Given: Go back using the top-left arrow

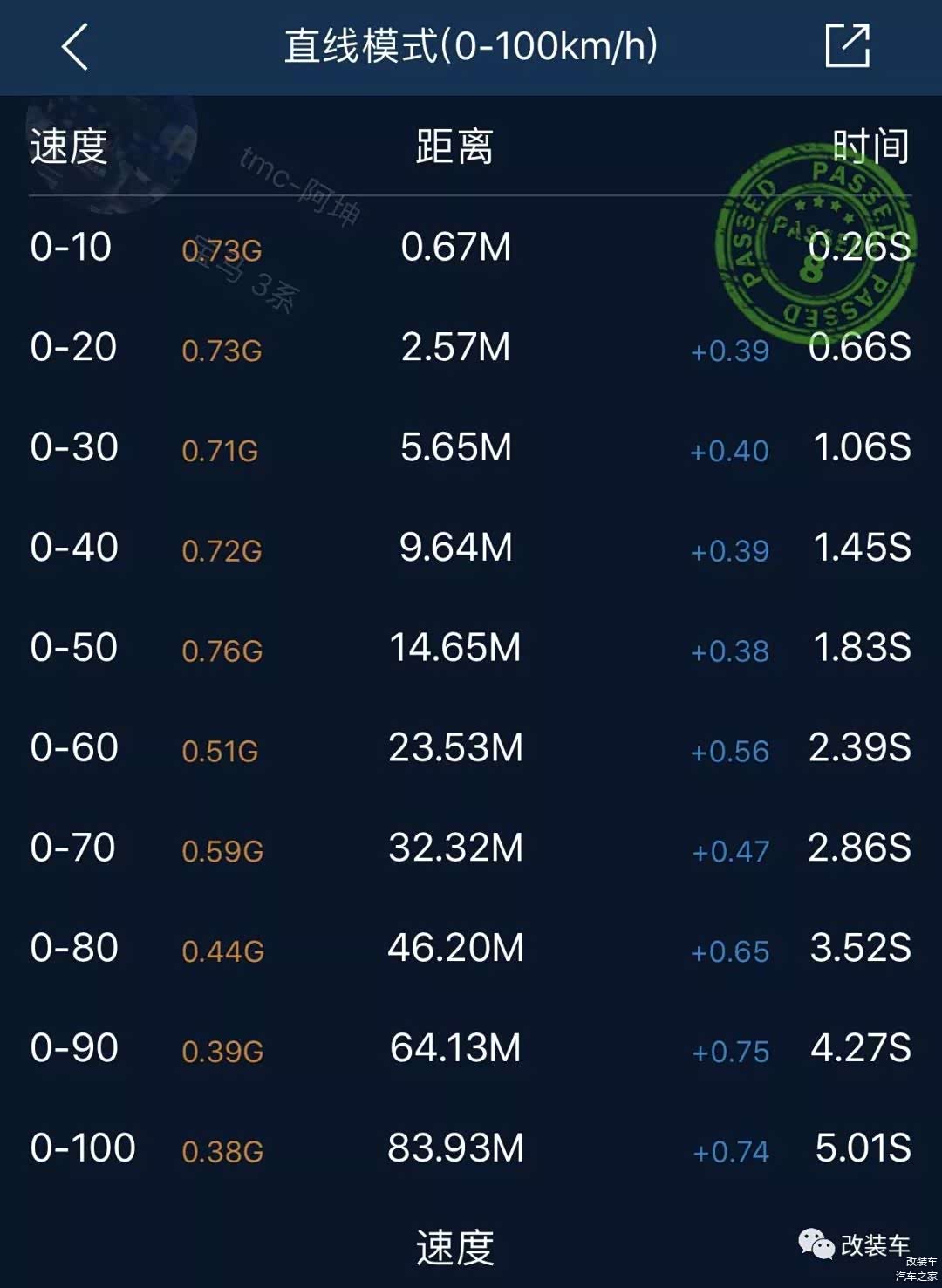Looking at the screenshot, I should coord(76,47).
